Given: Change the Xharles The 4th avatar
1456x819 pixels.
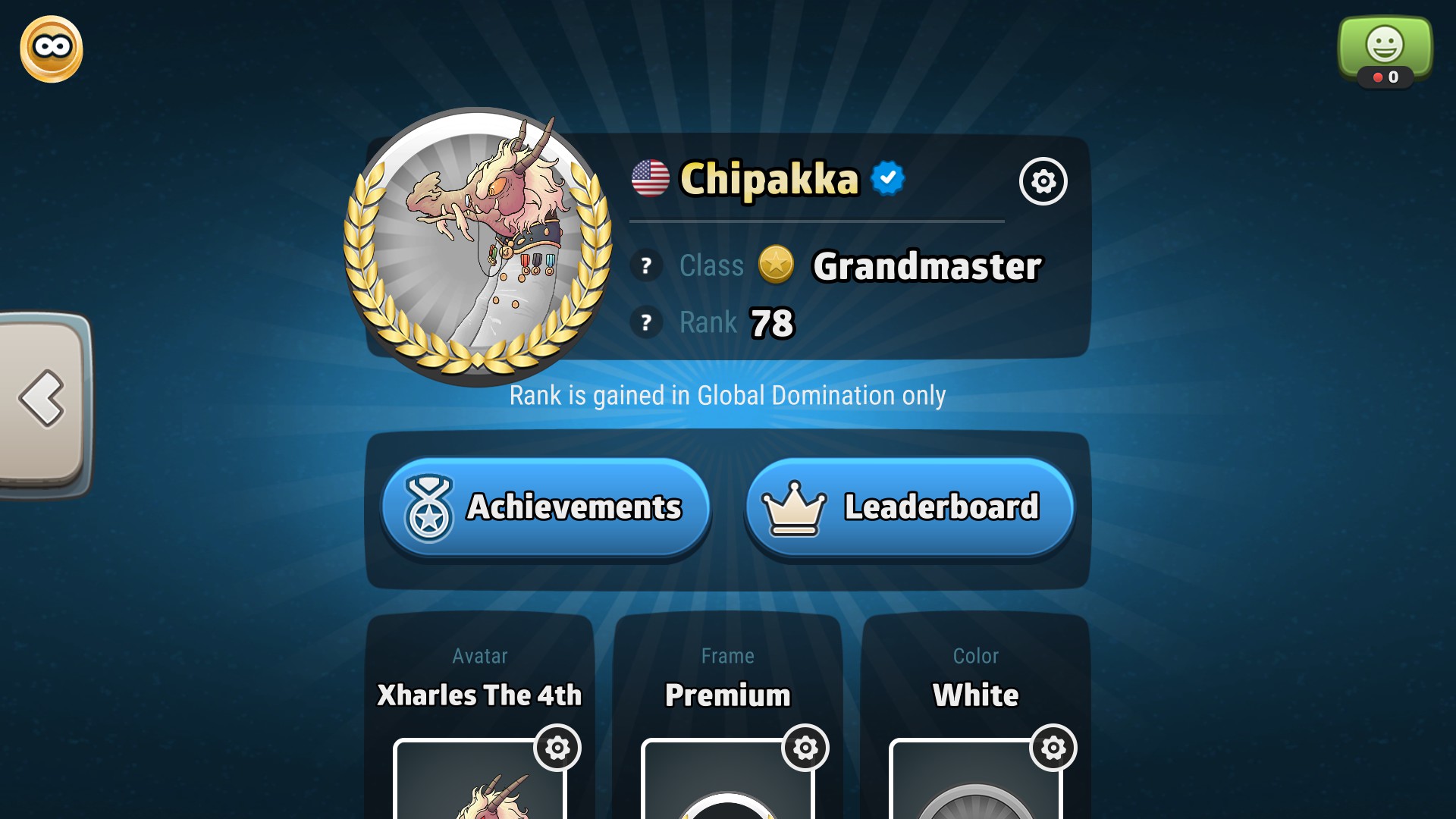Looking at the screenshot, I should coord(557,748).
